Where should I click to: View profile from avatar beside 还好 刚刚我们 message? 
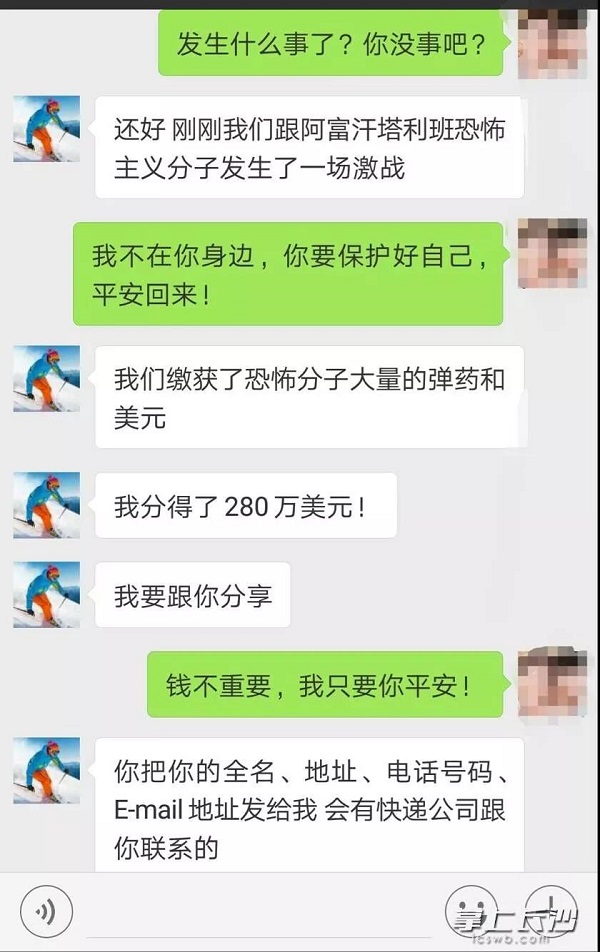(x=47, y=129)
